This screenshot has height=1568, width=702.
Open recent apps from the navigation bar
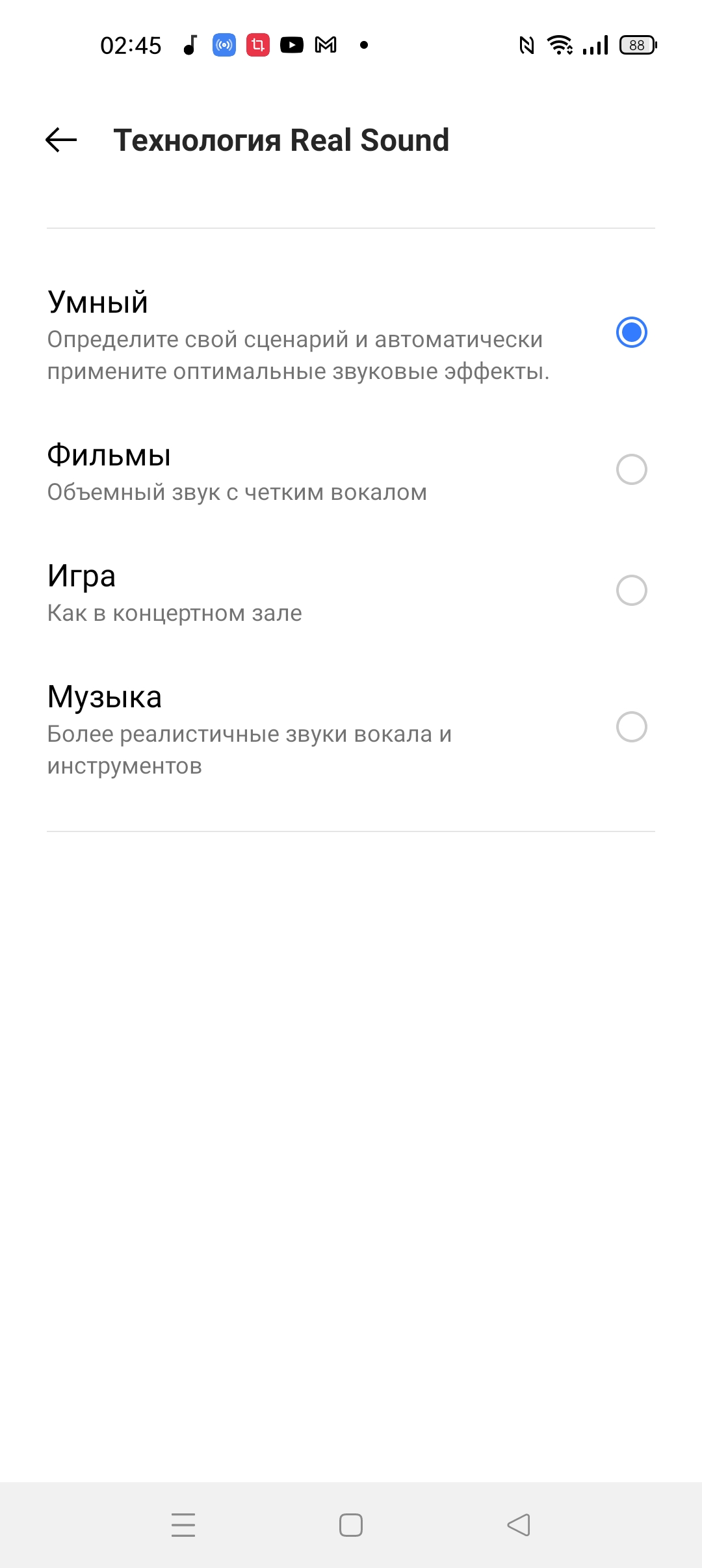click(x=183, y=1525)
